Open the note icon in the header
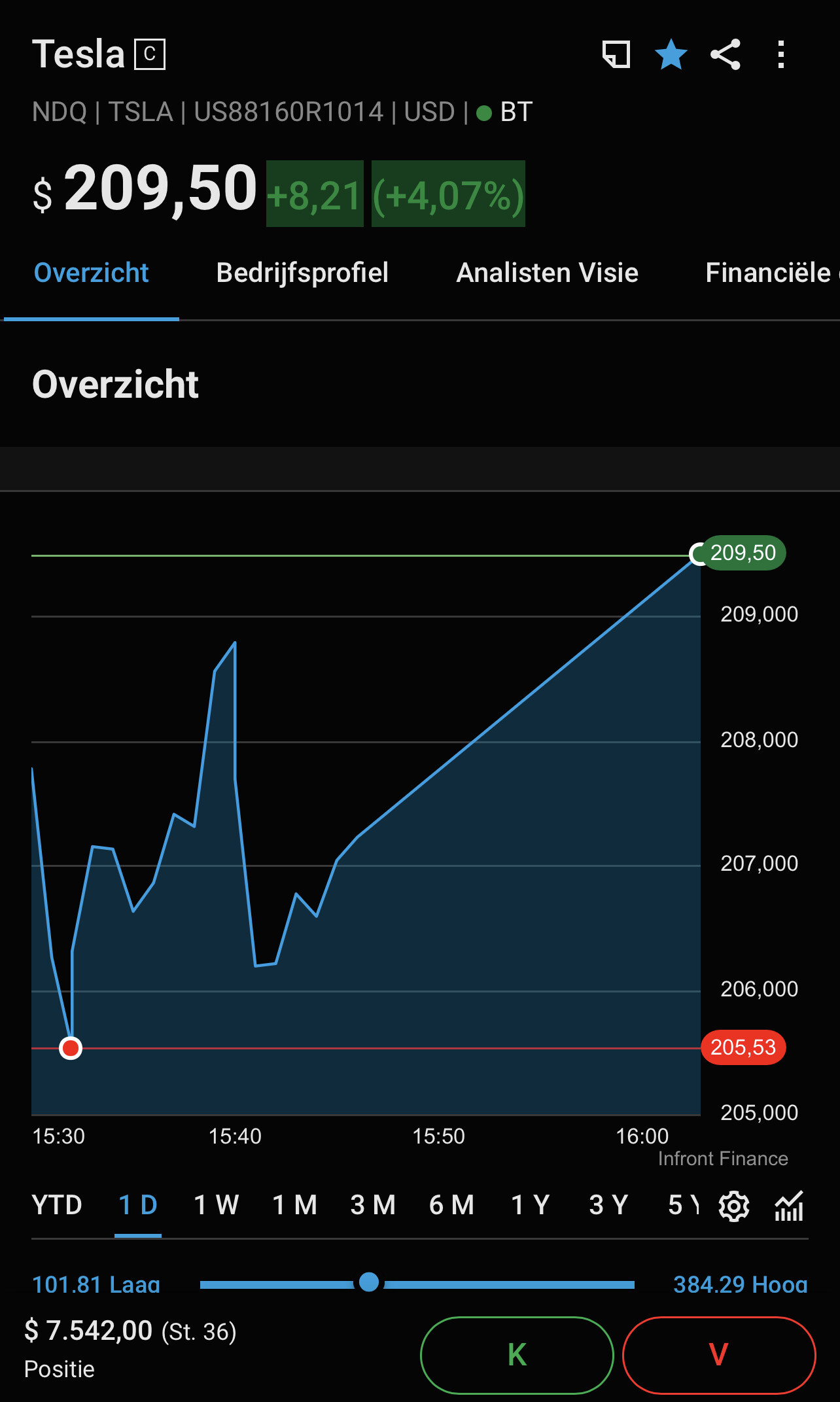The height and width of the screenshot is (1402, 840). (x=616, y=54)
